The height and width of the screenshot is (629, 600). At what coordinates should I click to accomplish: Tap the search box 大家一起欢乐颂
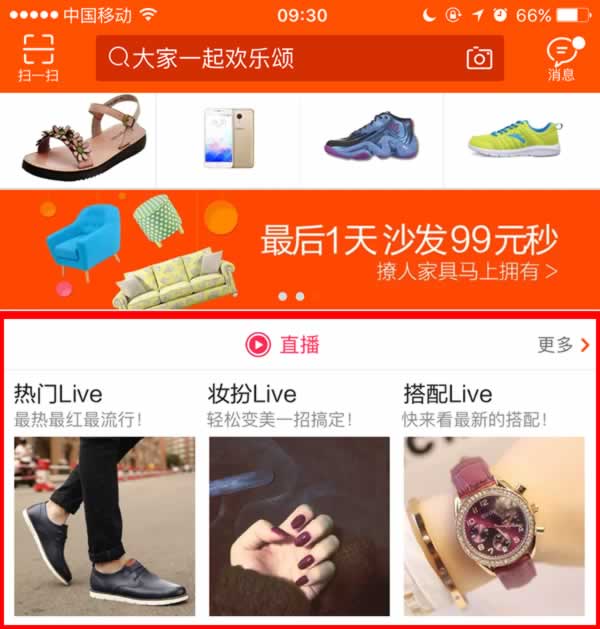[280, 58]
